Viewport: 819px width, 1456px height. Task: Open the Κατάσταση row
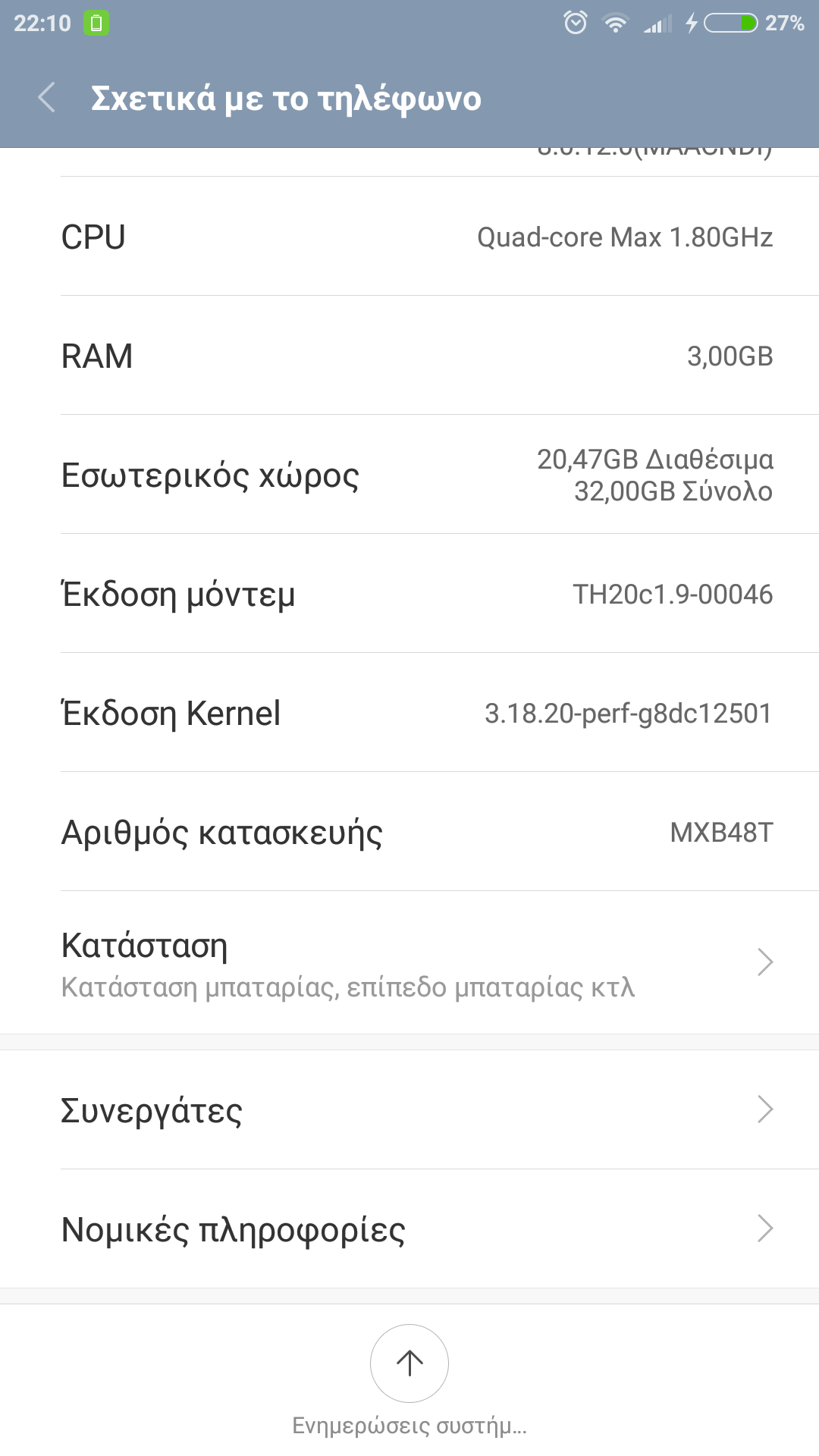409,963
